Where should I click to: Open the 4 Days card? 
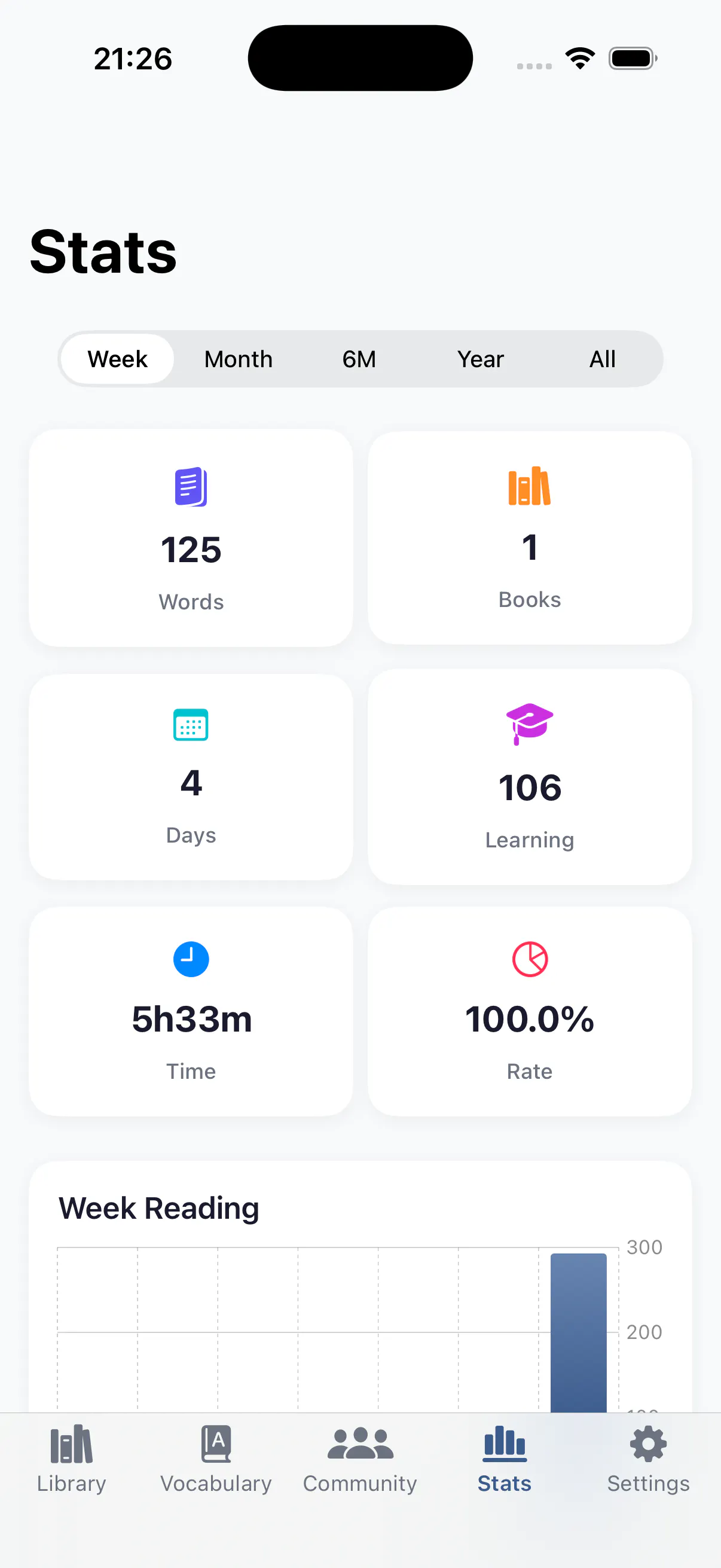(x=191, y=777)
